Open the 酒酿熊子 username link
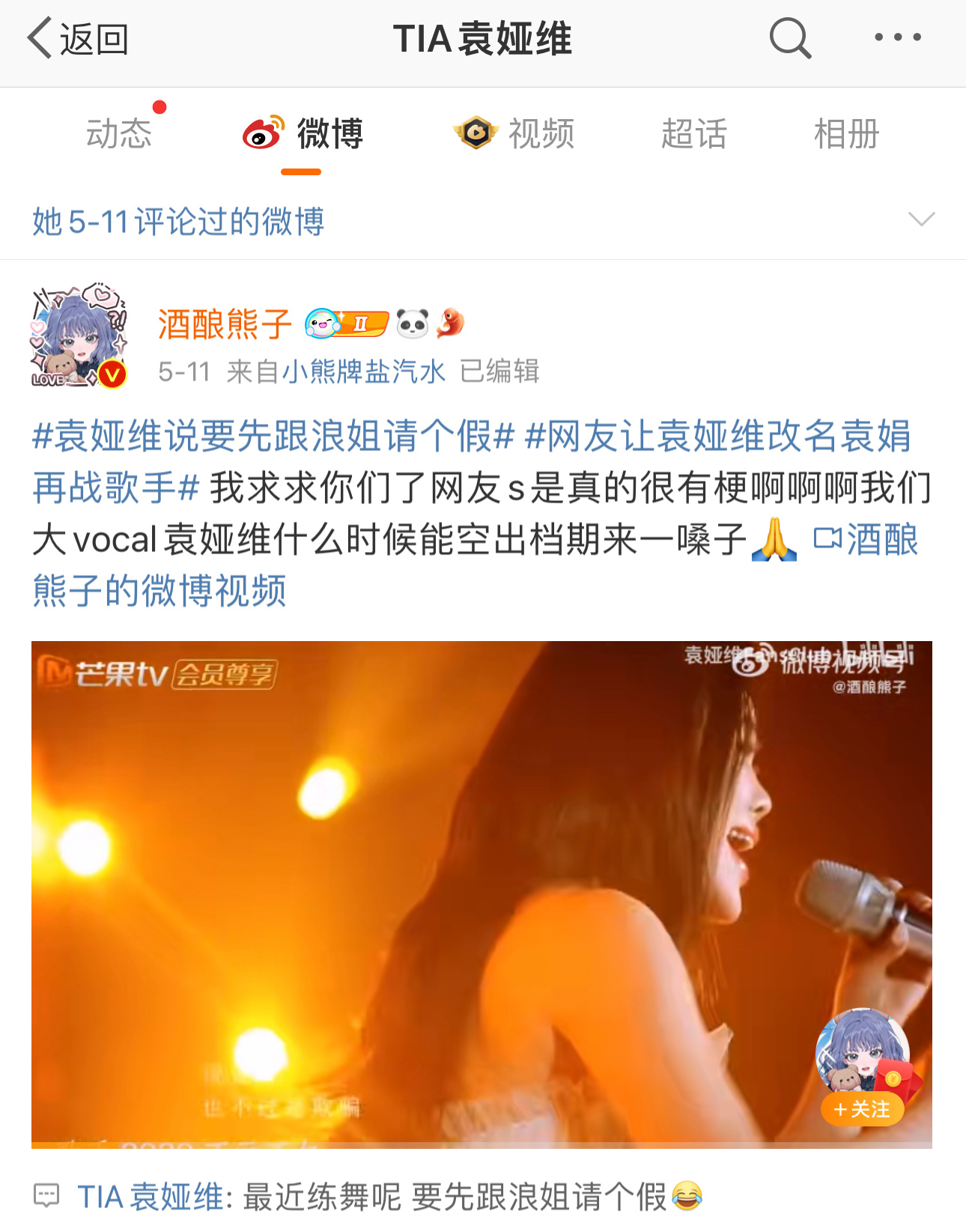 (225, 324)
